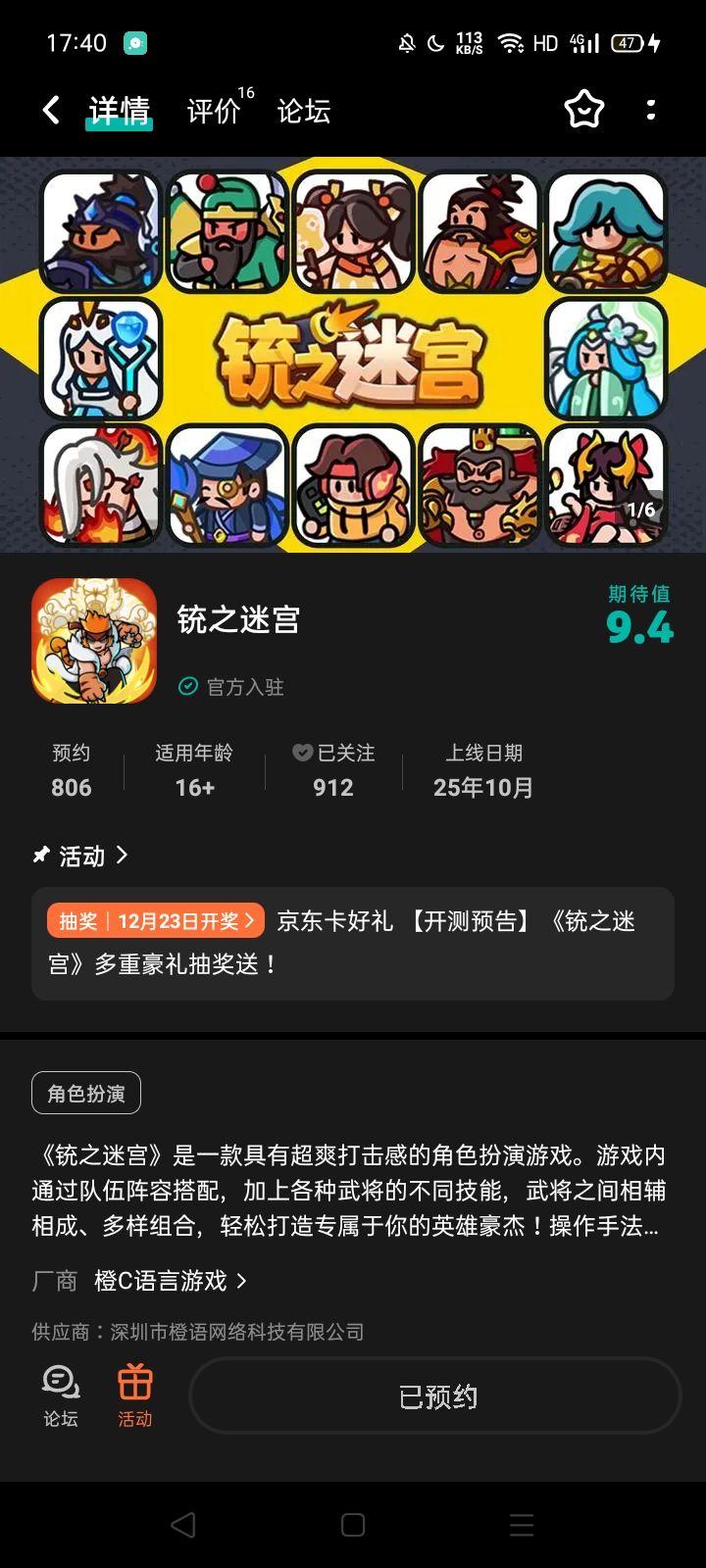
Task: Open the three-dot overflow menu
Action: (651, 110)
